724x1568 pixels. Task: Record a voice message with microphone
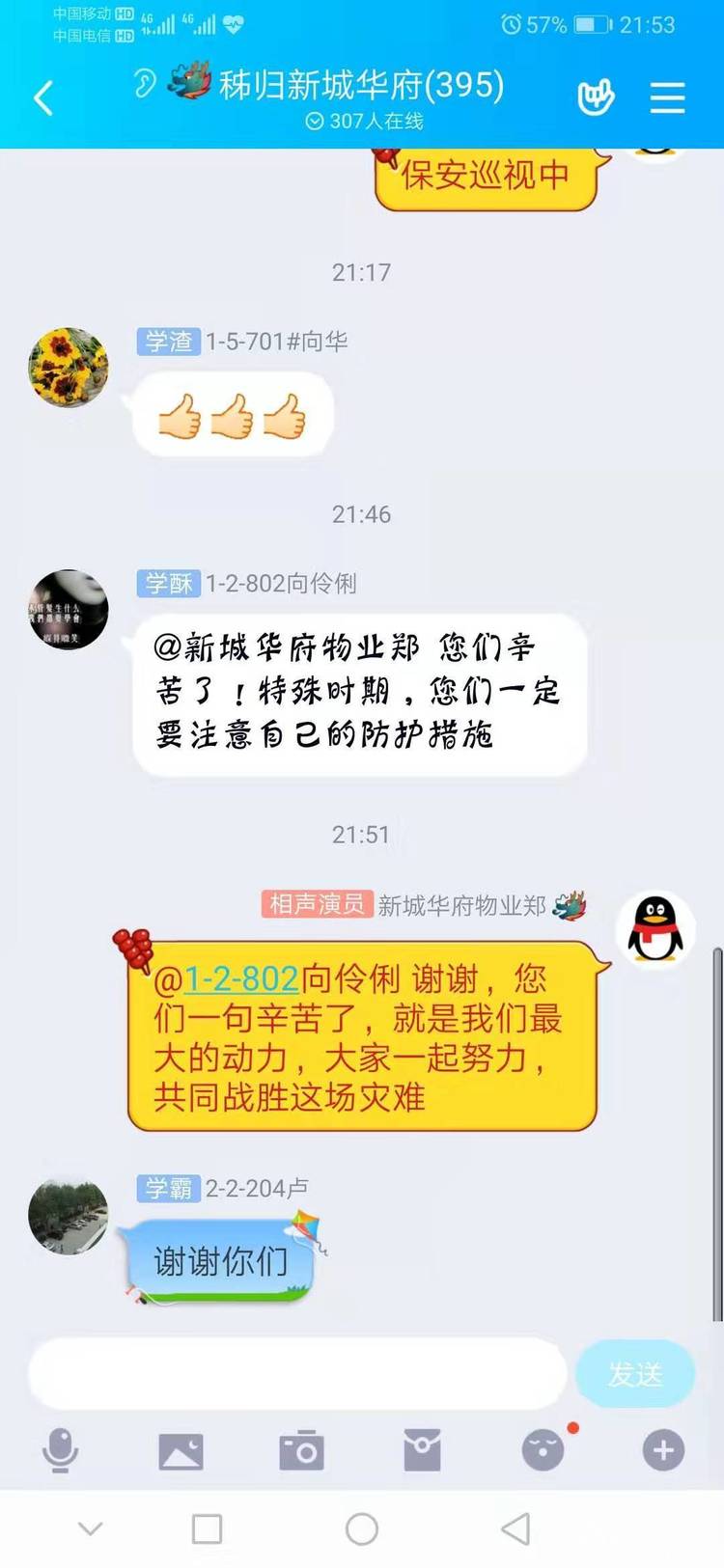60,1450
